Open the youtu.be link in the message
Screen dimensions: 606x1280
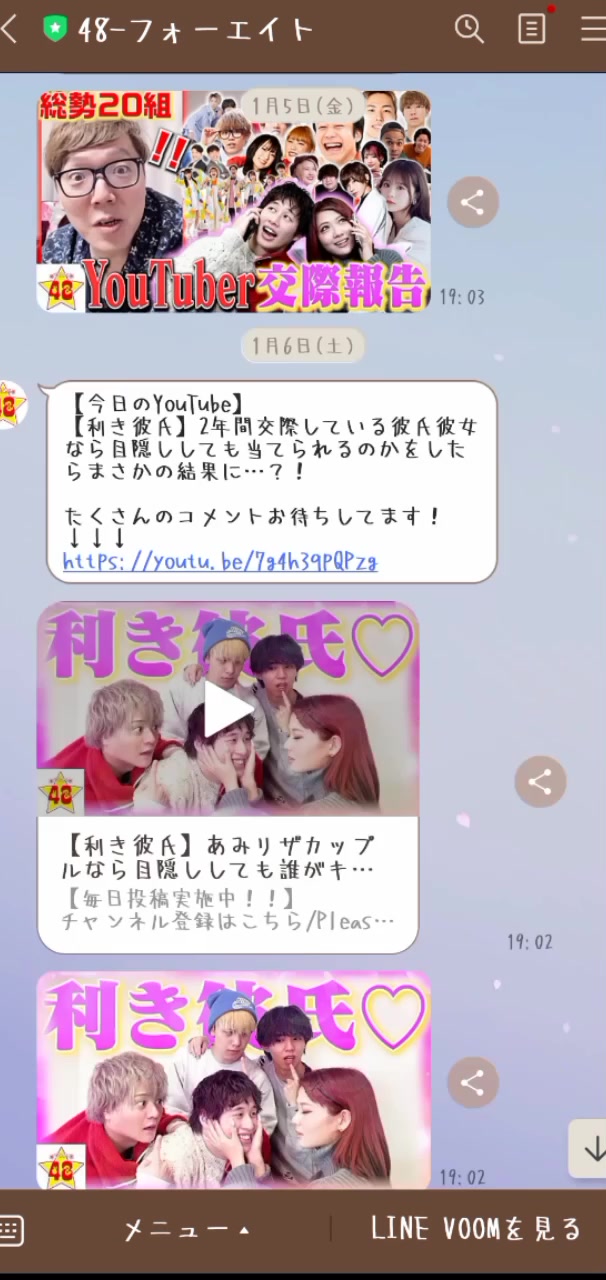220,561
